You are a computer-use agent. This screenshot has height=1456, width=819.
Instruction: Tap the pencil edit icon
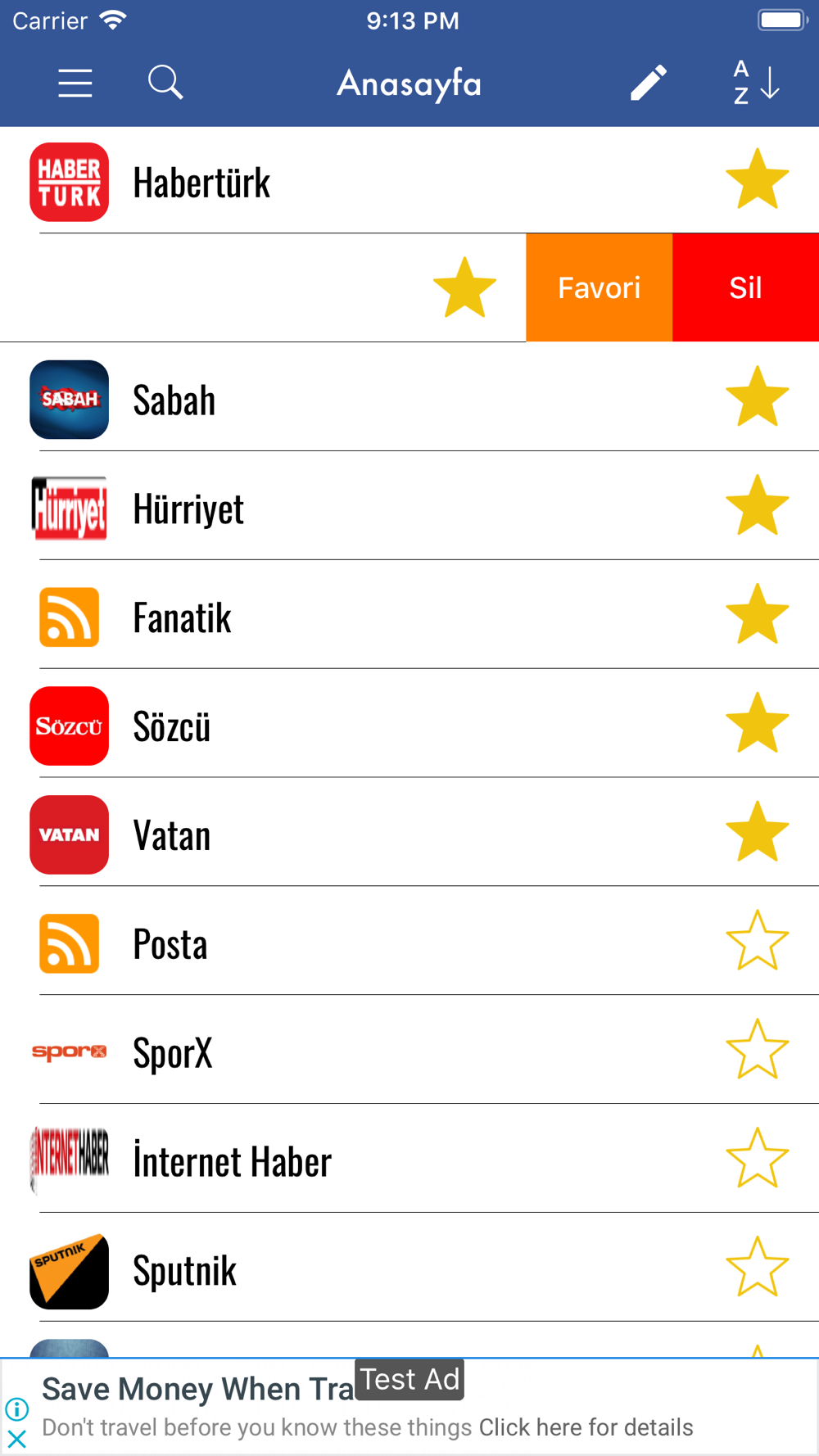(x=648, y=83)
